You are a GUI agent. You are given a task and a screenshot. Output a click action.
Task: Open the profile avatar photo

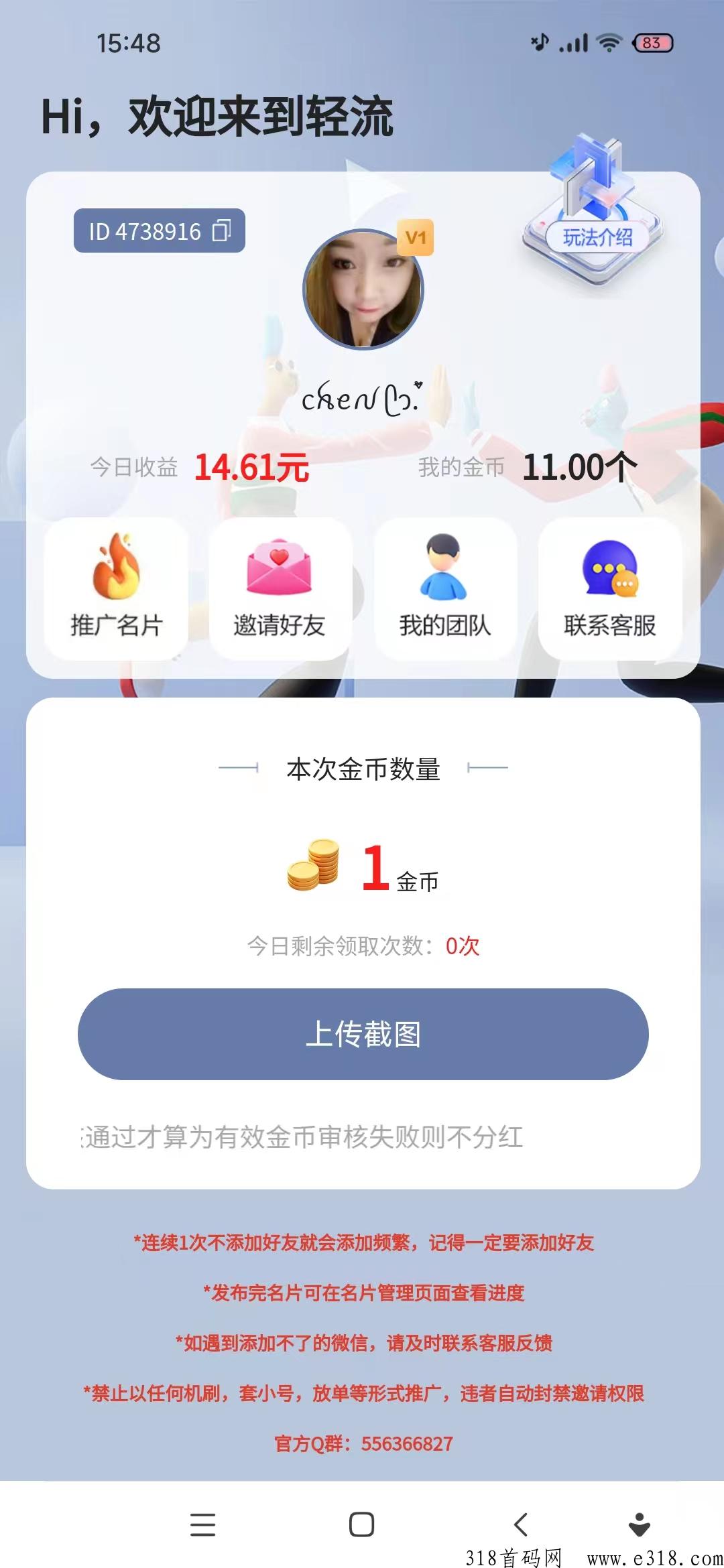pyautogui.click(x=363, y=289)
